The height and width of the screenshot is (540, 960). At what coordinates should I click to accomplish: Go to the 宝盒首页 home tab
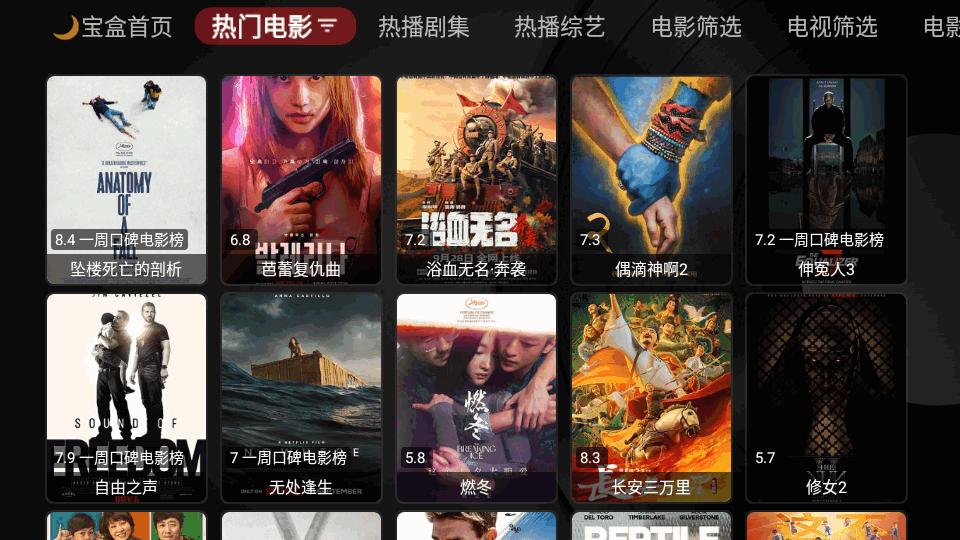pos(112,27)
